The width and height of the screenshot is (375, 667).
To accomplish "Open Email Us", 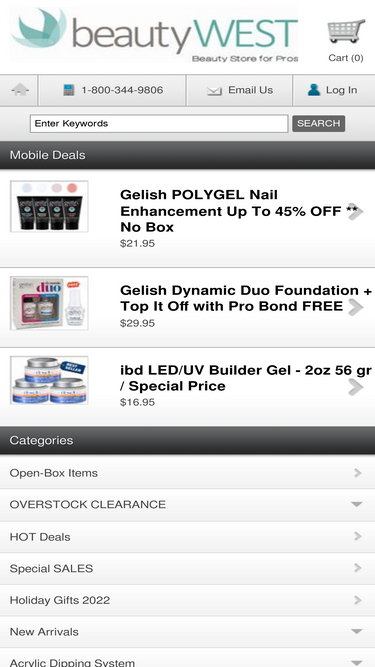I will pos(239,90).
